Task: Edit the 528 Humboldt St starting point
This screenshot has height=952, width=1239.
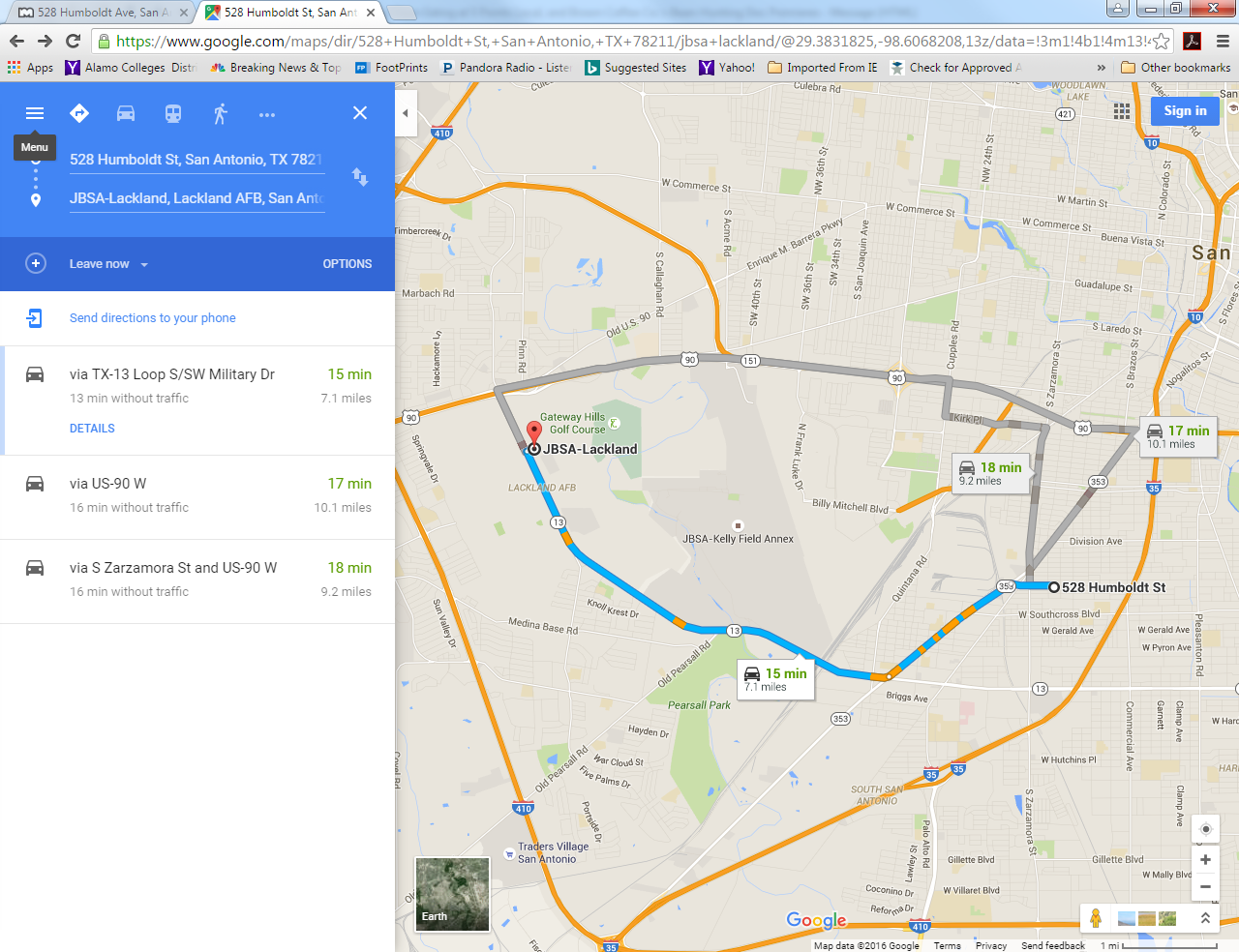Action: [196, 160]
